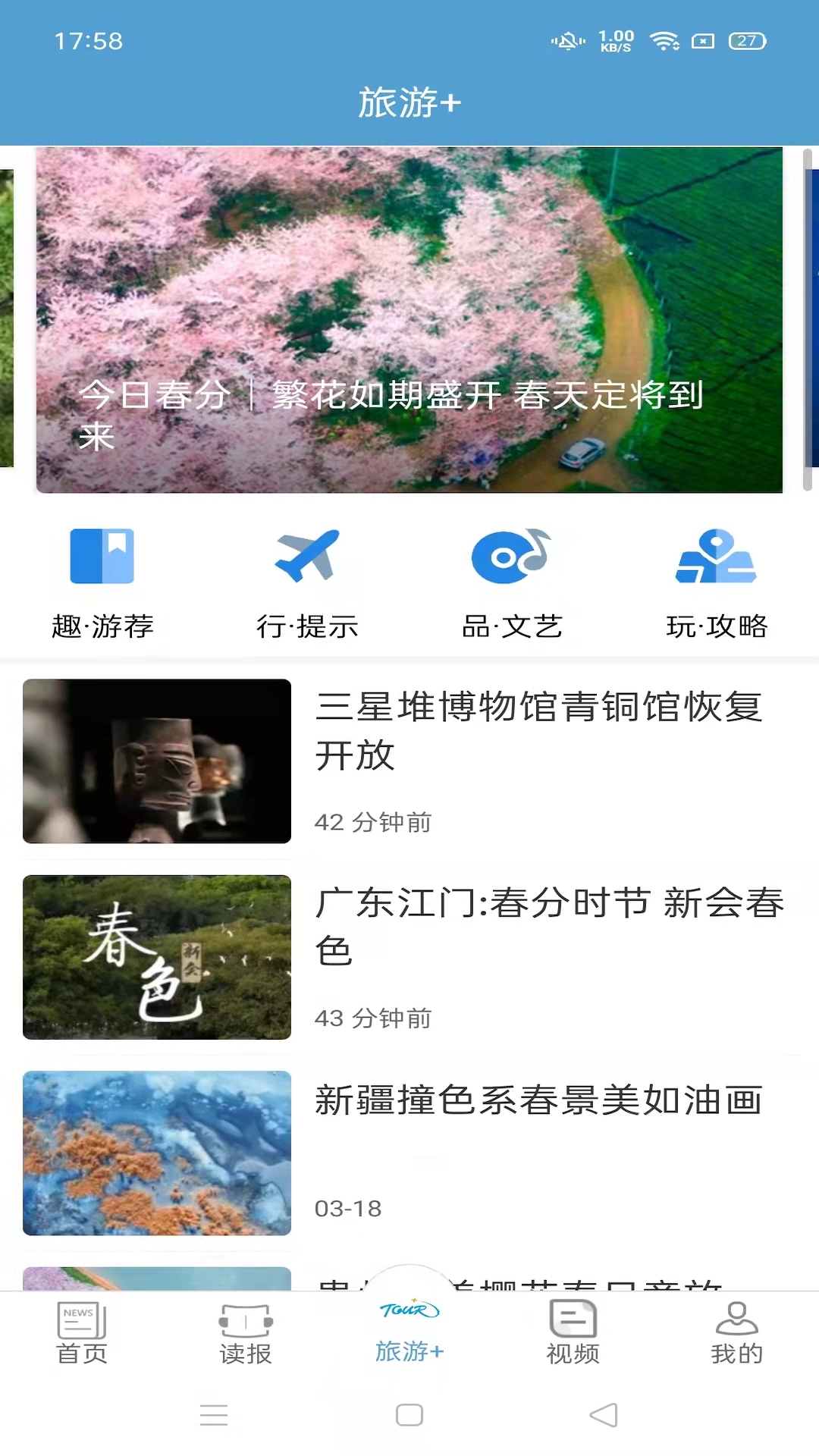
Task: Tap the system home button
Action: click(x=409, y=1415)
